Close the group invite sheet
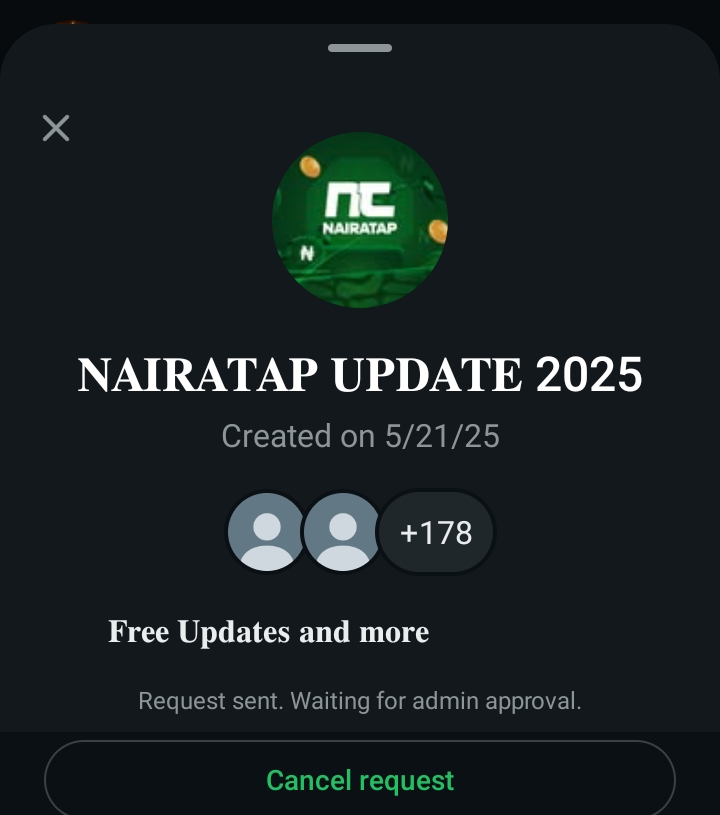Screen dimensions: 720x815 (x=56, y=128)
